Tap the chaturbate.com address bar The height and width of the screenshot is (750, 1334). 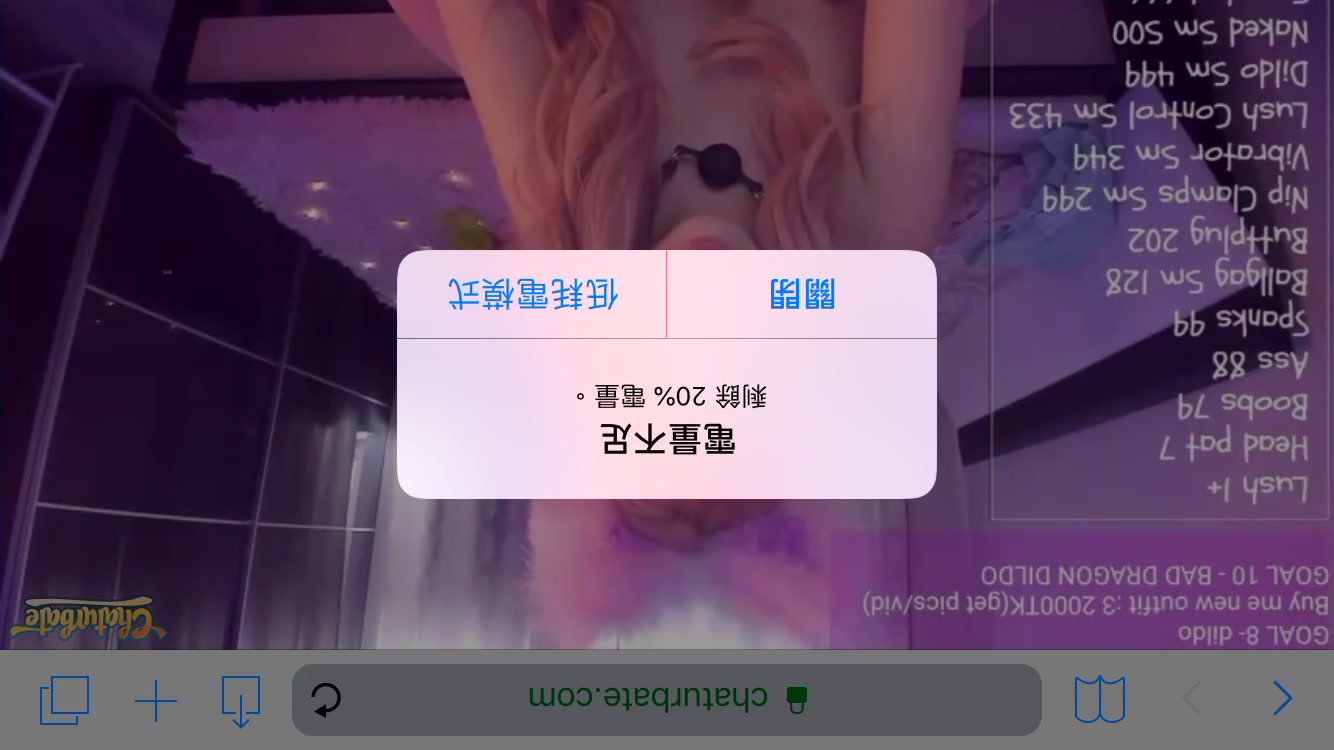(660, 697)
